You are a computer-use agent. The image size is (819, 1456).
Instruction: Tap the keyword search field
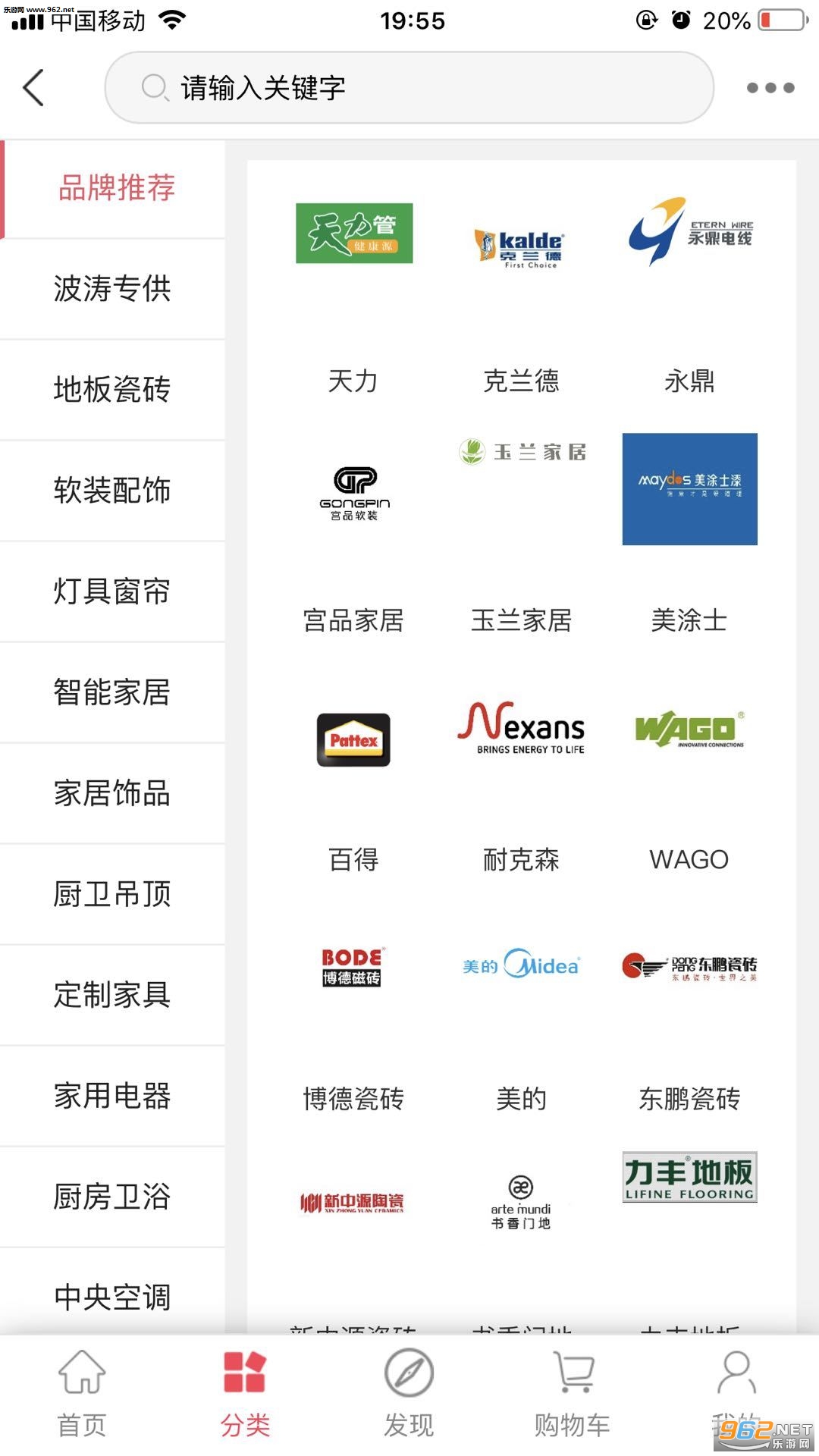coord(409,88)
